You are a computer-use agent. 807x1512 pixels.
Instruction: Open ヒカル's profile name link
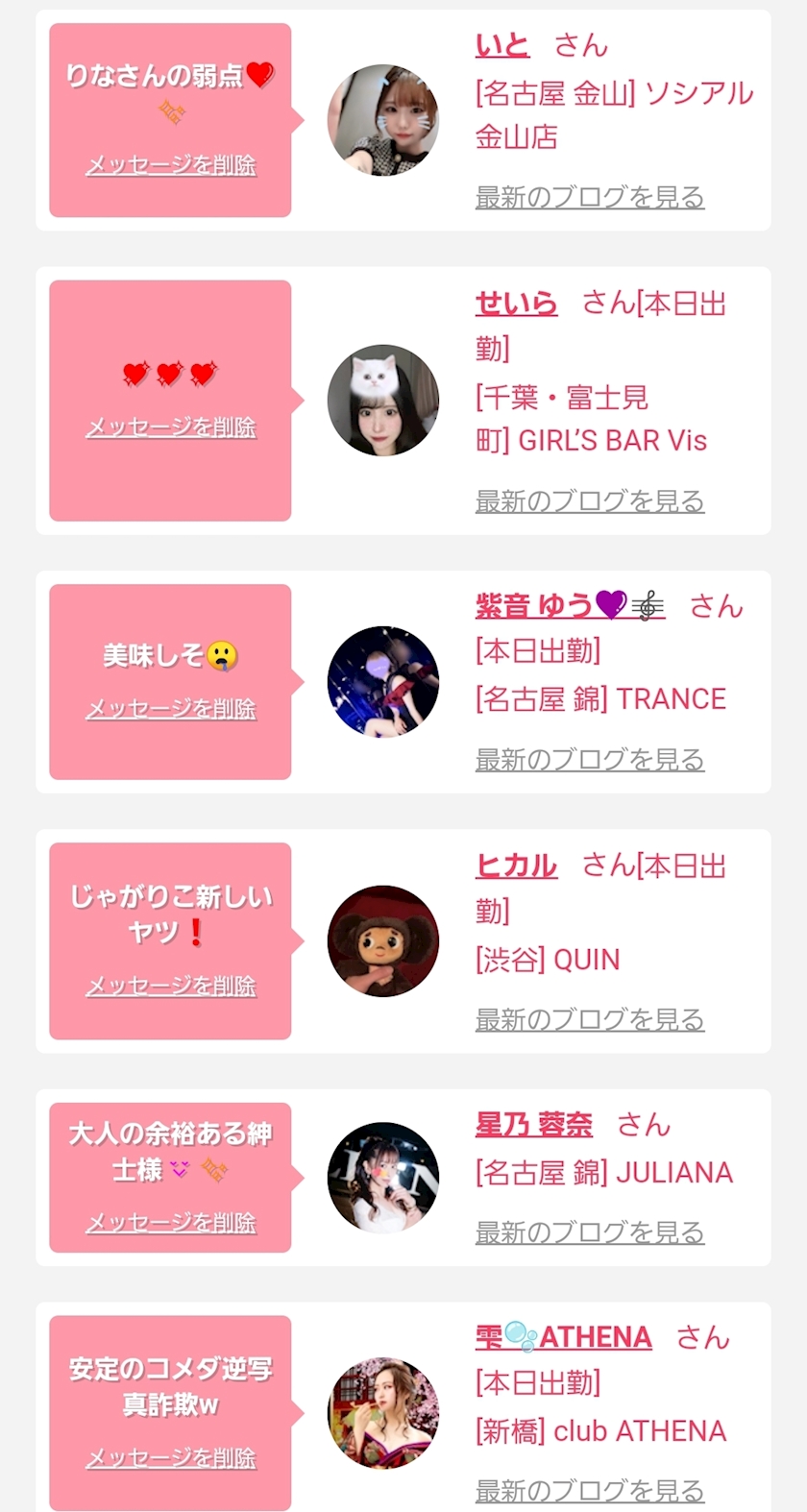[516, 866]
